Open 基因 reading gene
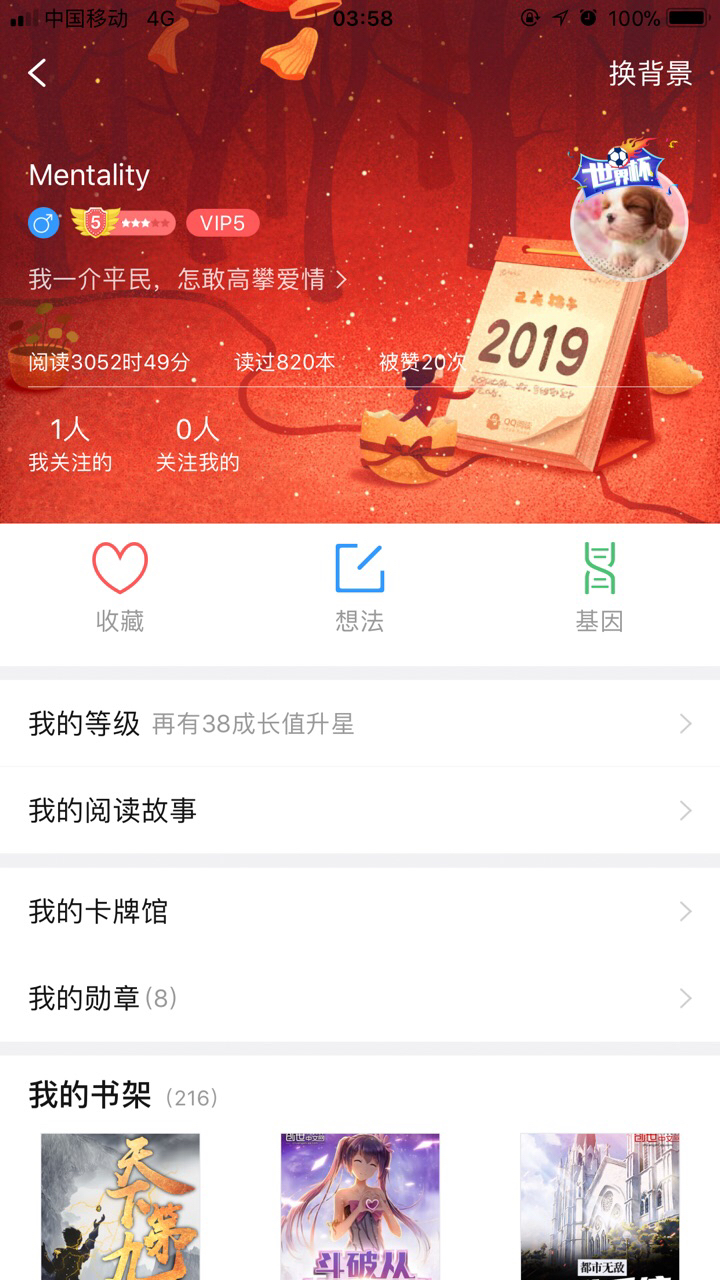The height and width of the screenshot is (1280, 720). coord(599,587)
